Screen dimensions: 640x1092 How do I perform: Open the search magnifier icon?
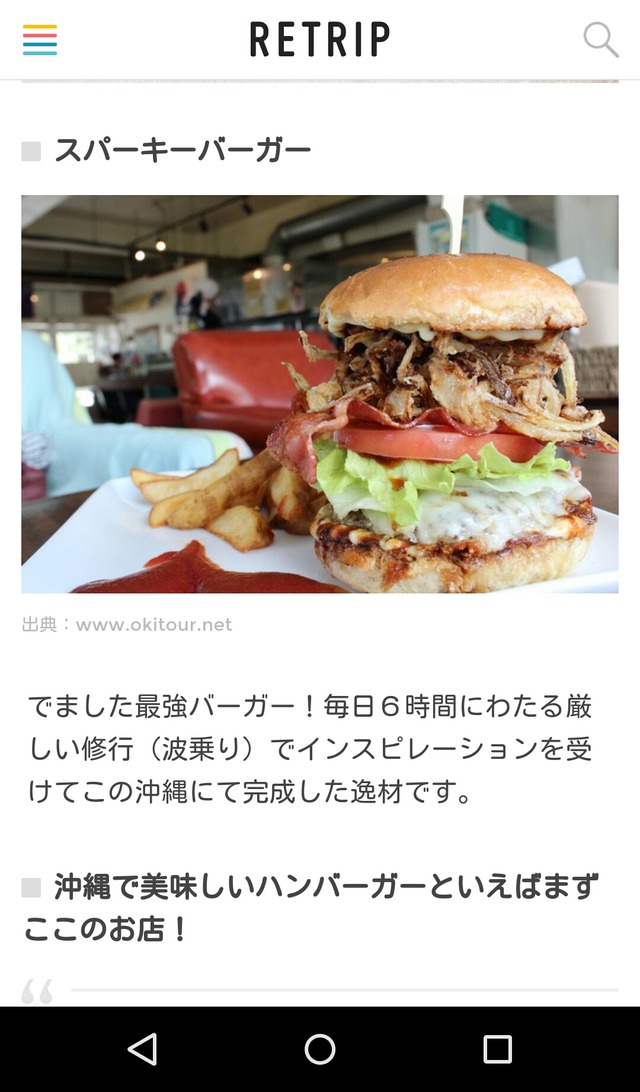pos(600,40)
